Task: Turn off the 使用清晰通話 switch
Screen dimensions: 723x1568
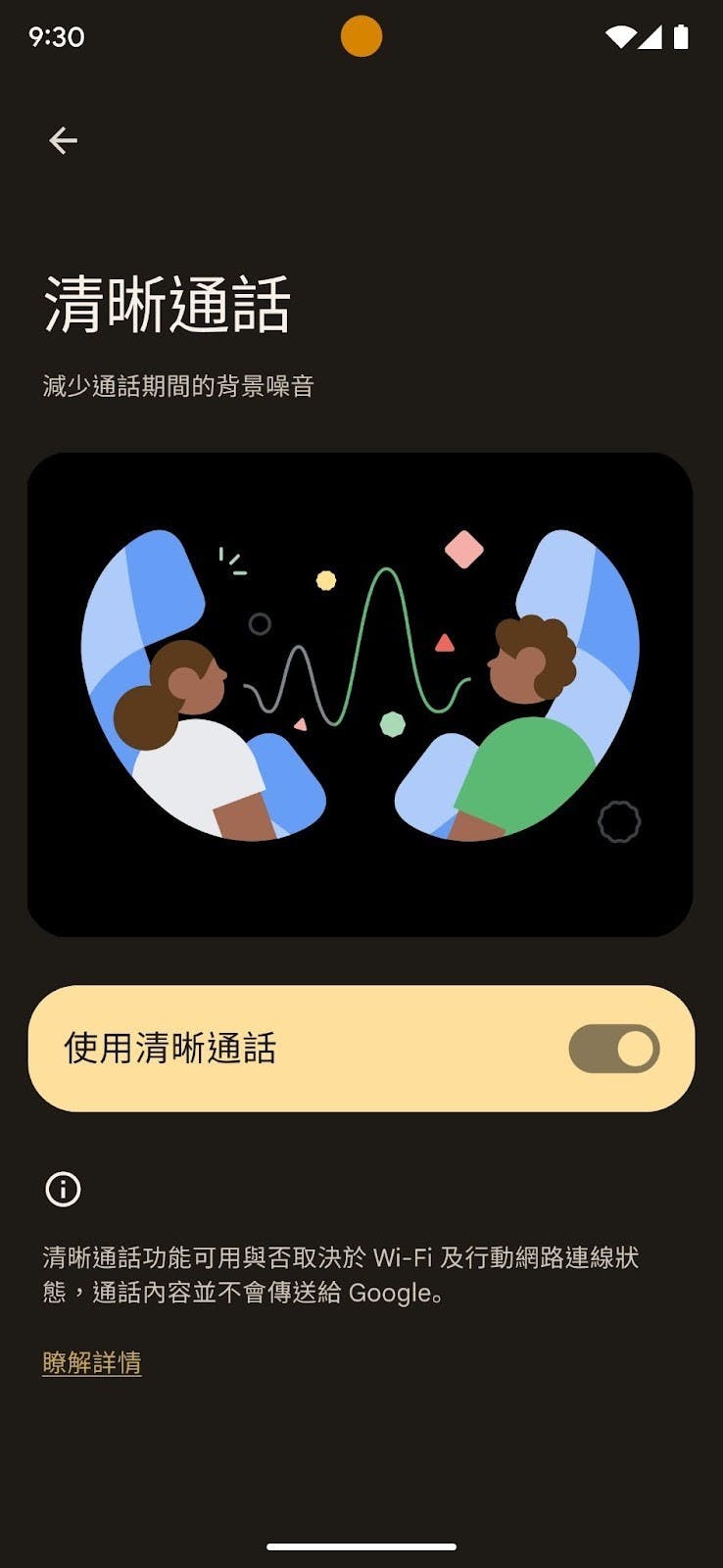Action: pos(613,1049)
